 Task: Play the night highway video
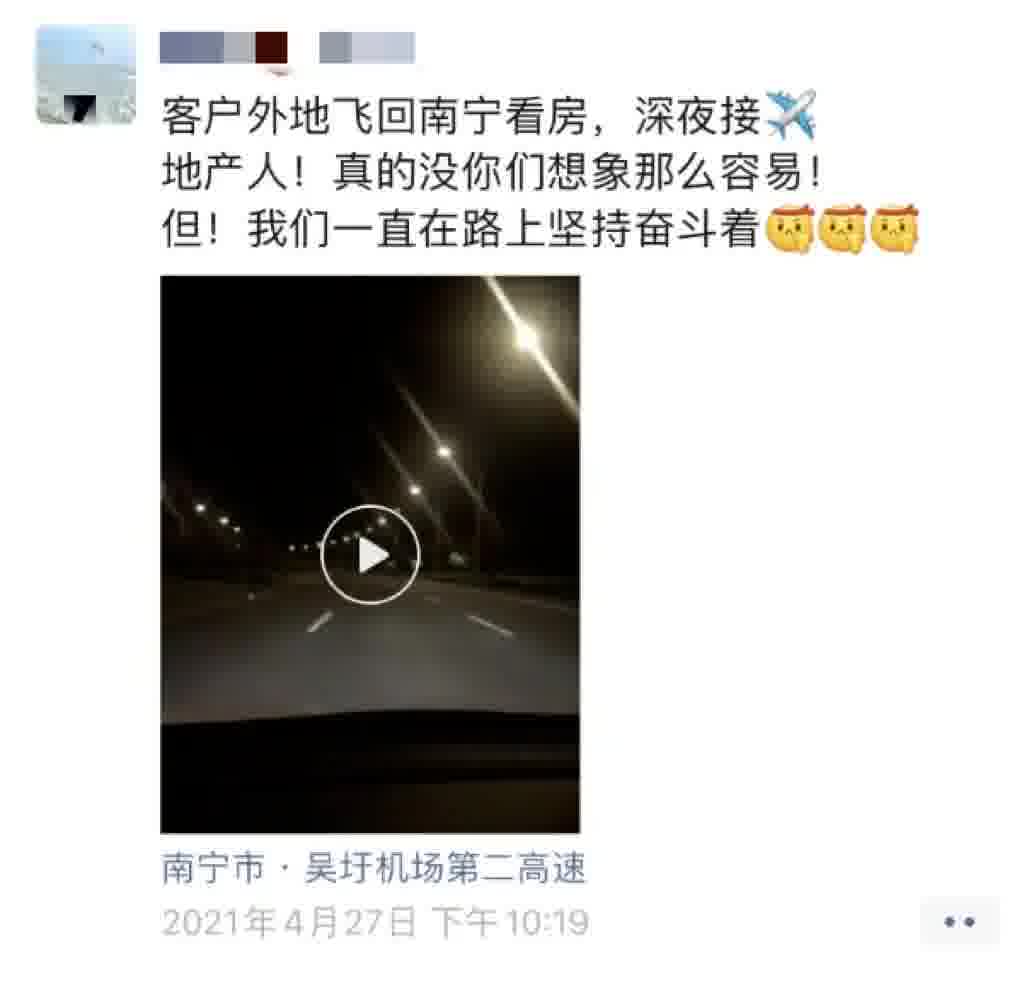tap(370, 555)
